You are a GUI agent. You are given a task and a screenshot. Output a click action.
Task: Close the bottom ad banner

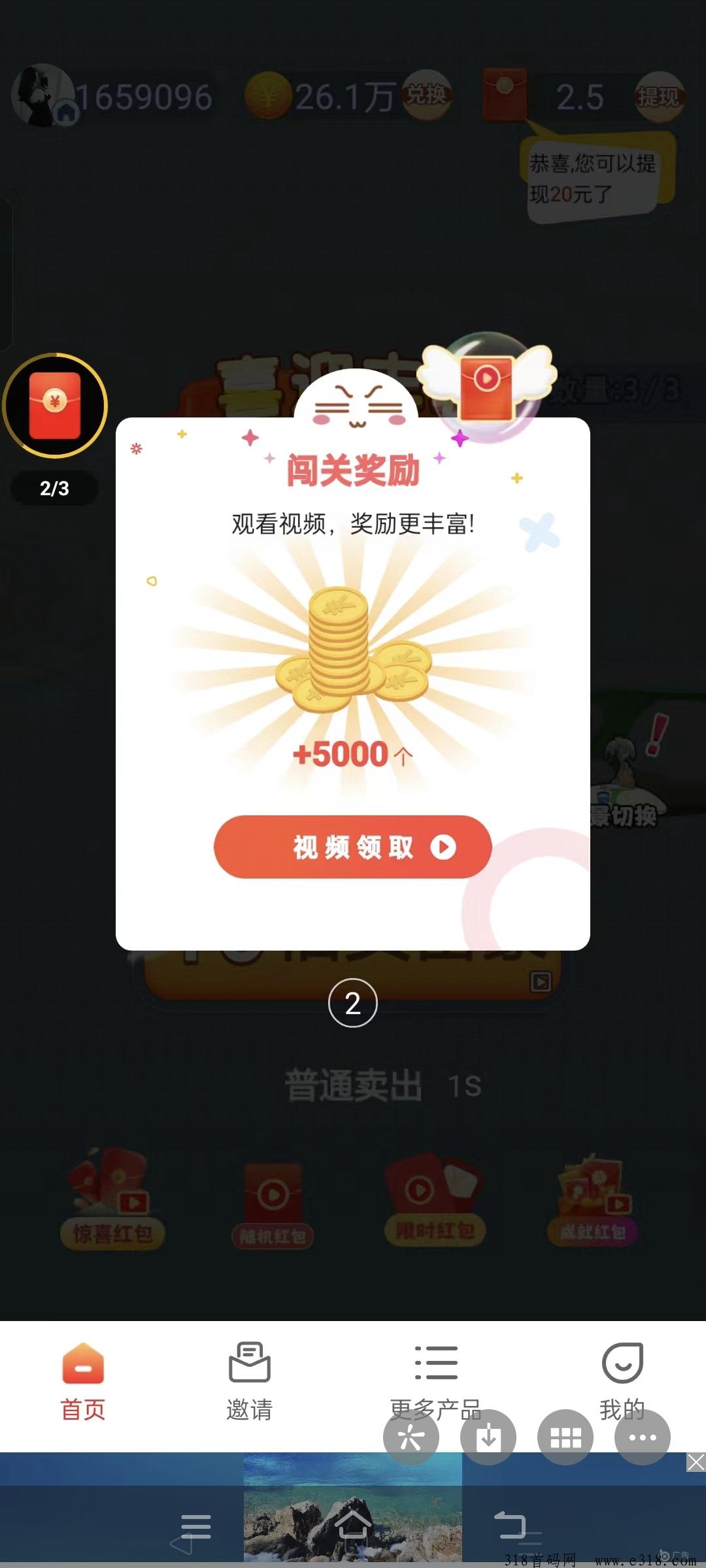click(x=696, y=1463)
